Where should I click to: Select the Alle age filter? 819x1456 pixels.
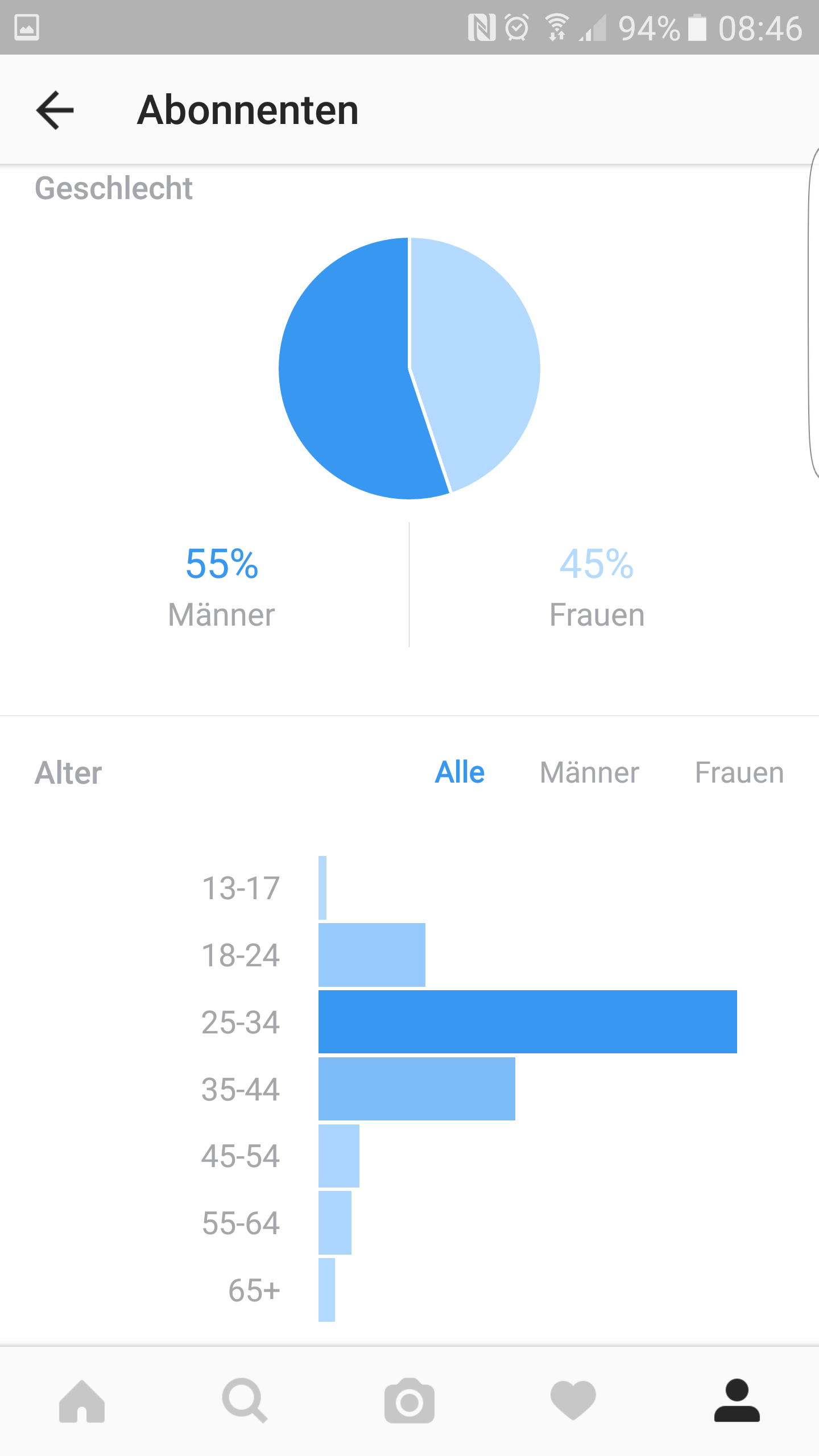pos(460,773)
